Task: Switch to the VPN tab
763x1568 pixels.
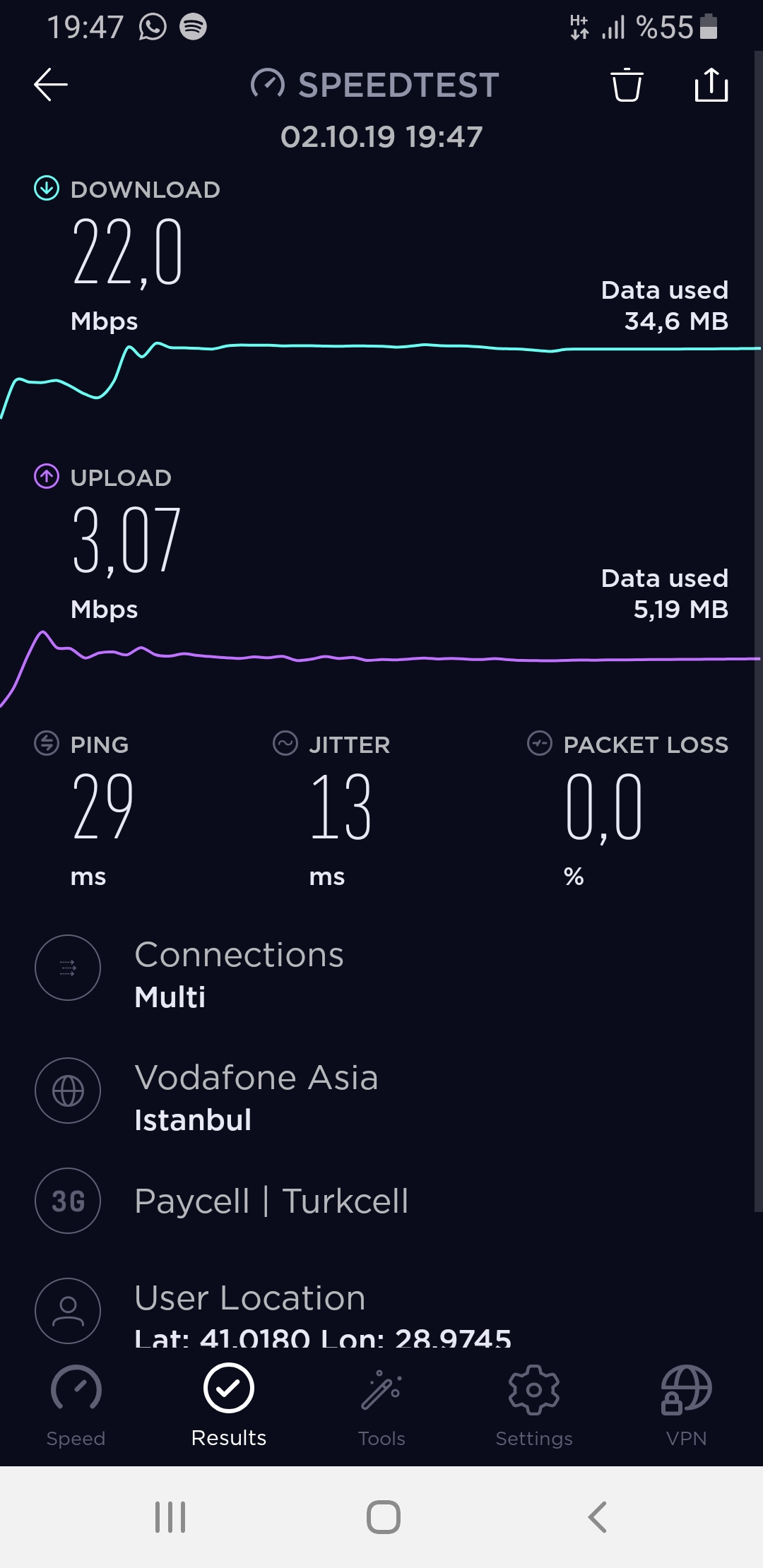Action: [x=686, y=1406]
